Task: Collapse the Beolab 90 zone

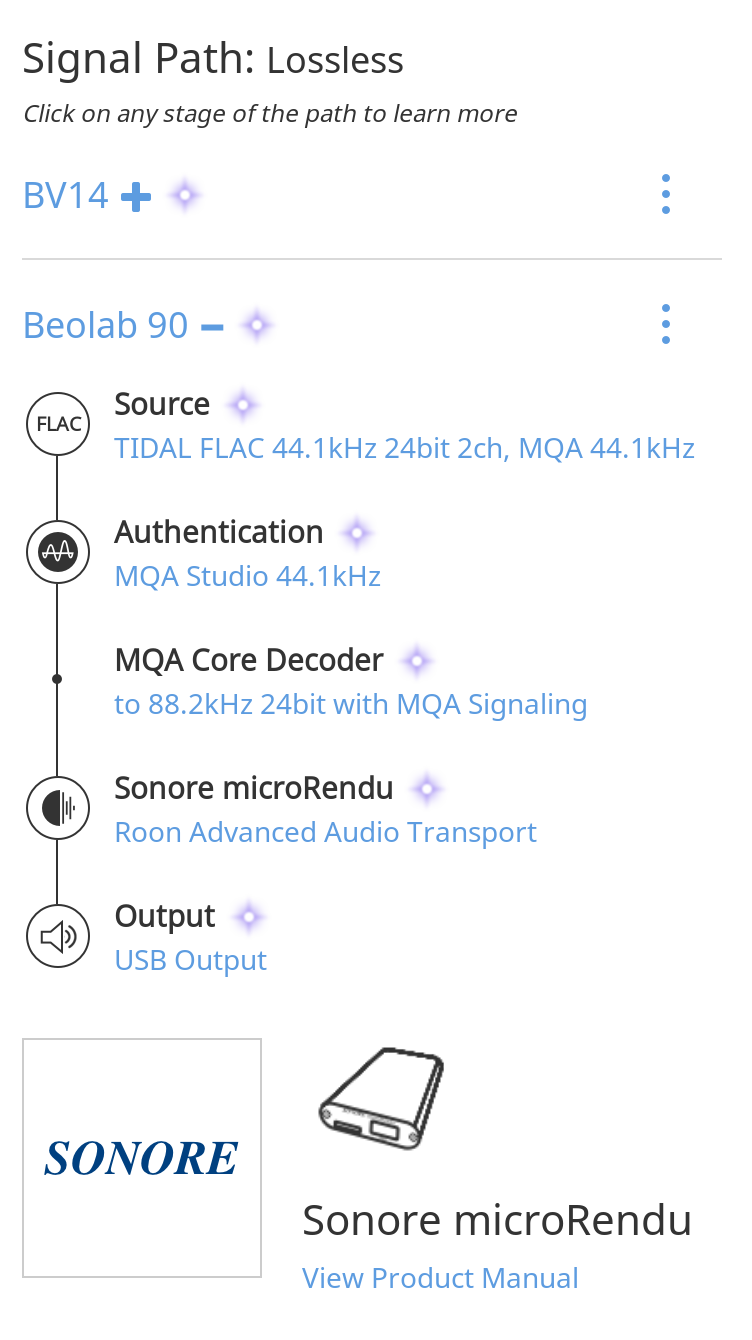Action: (212, 326)
